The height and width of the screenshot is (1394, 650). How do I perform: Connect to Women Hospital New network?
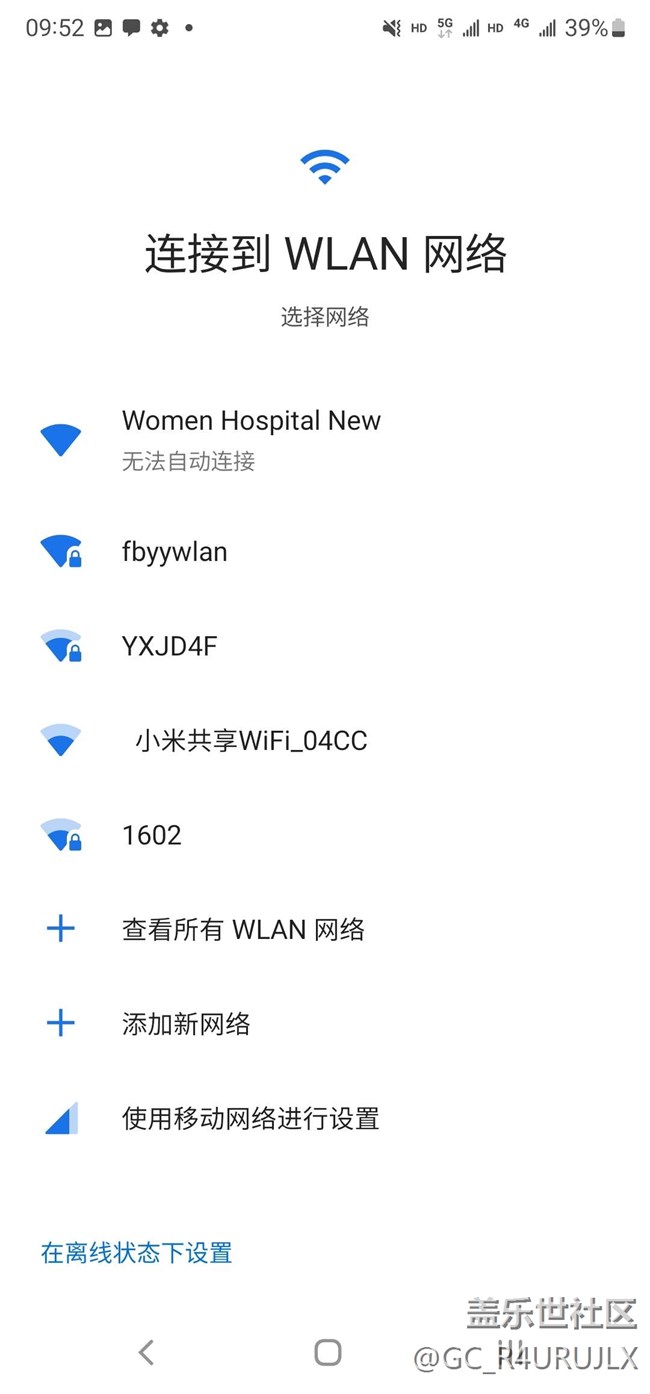[x=250, y=438]
